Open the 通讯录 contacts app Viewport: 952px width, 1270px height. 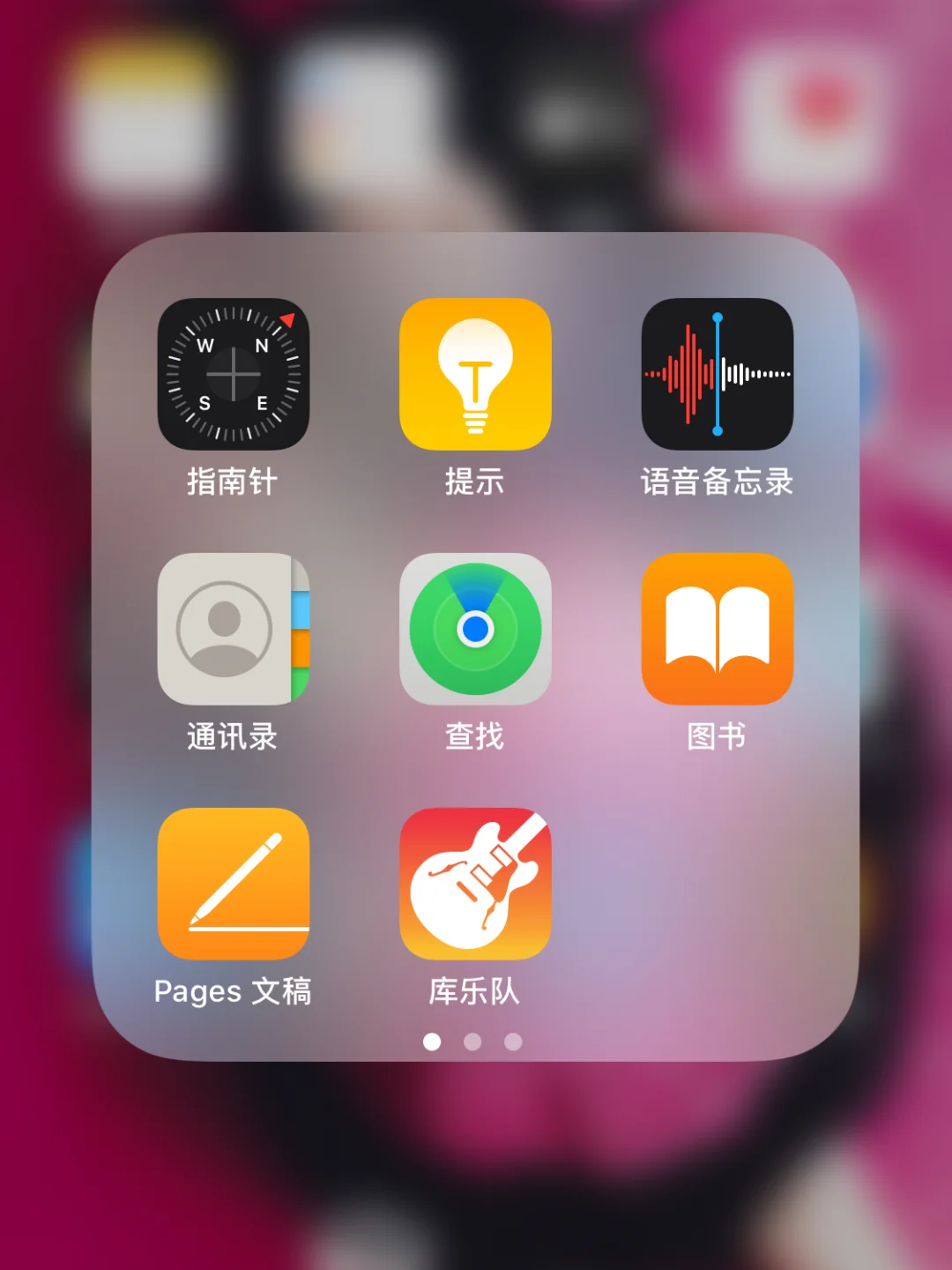(x=234, y=629)
